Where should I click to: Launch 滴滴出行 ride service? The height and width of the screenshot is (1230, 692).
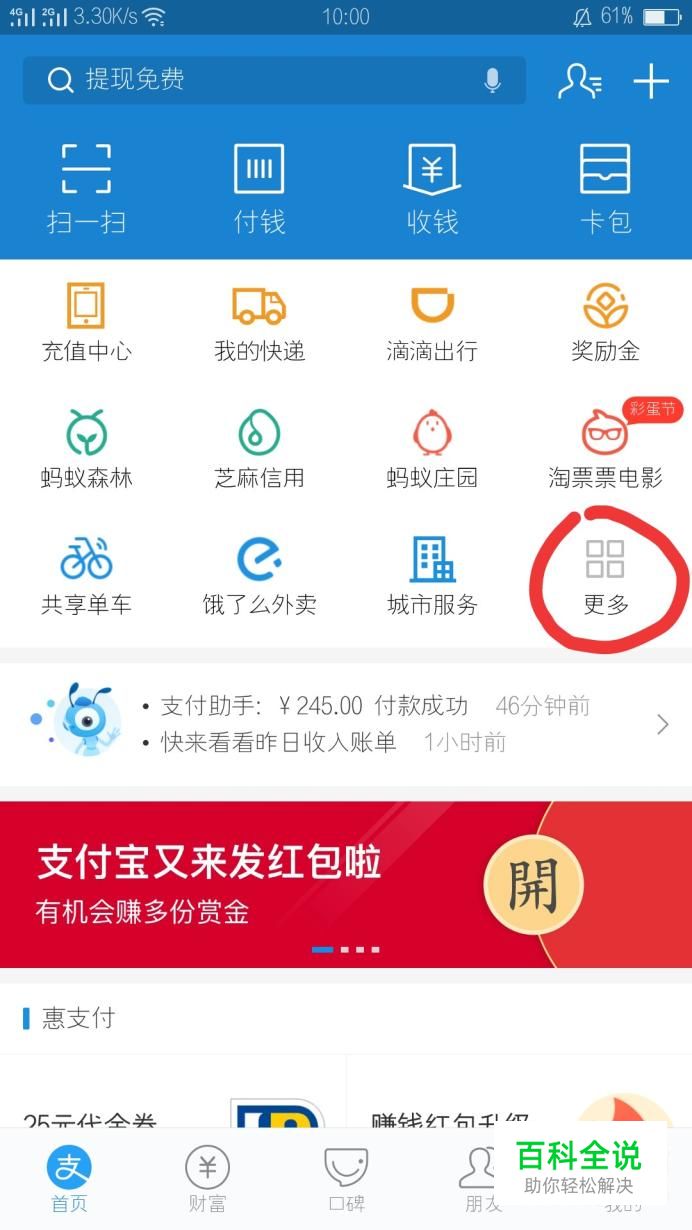[432, 322]
